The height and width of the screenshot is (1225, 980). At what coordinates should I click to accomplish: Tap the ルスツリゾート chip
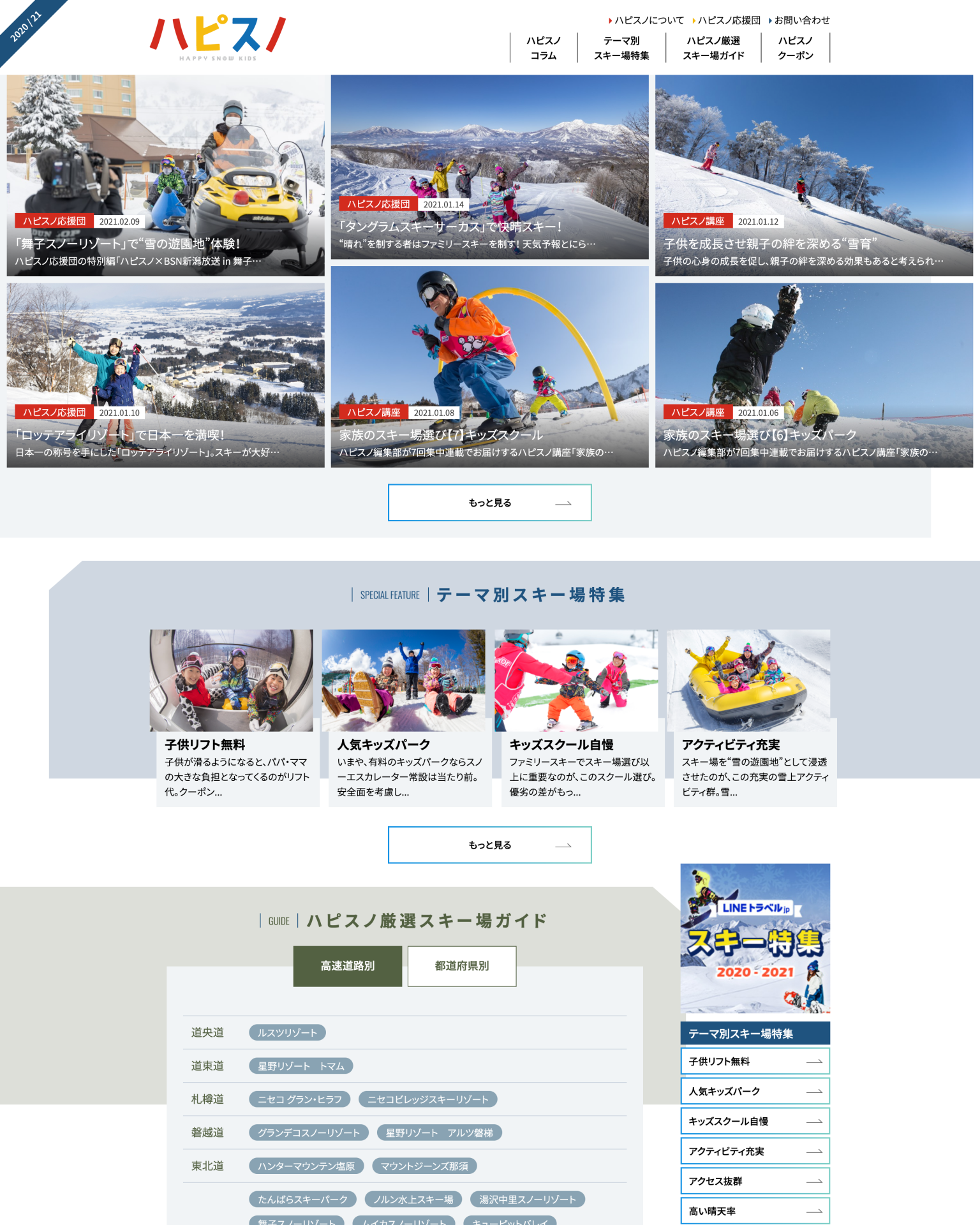pyautogui.click(x=287, y=1032)
